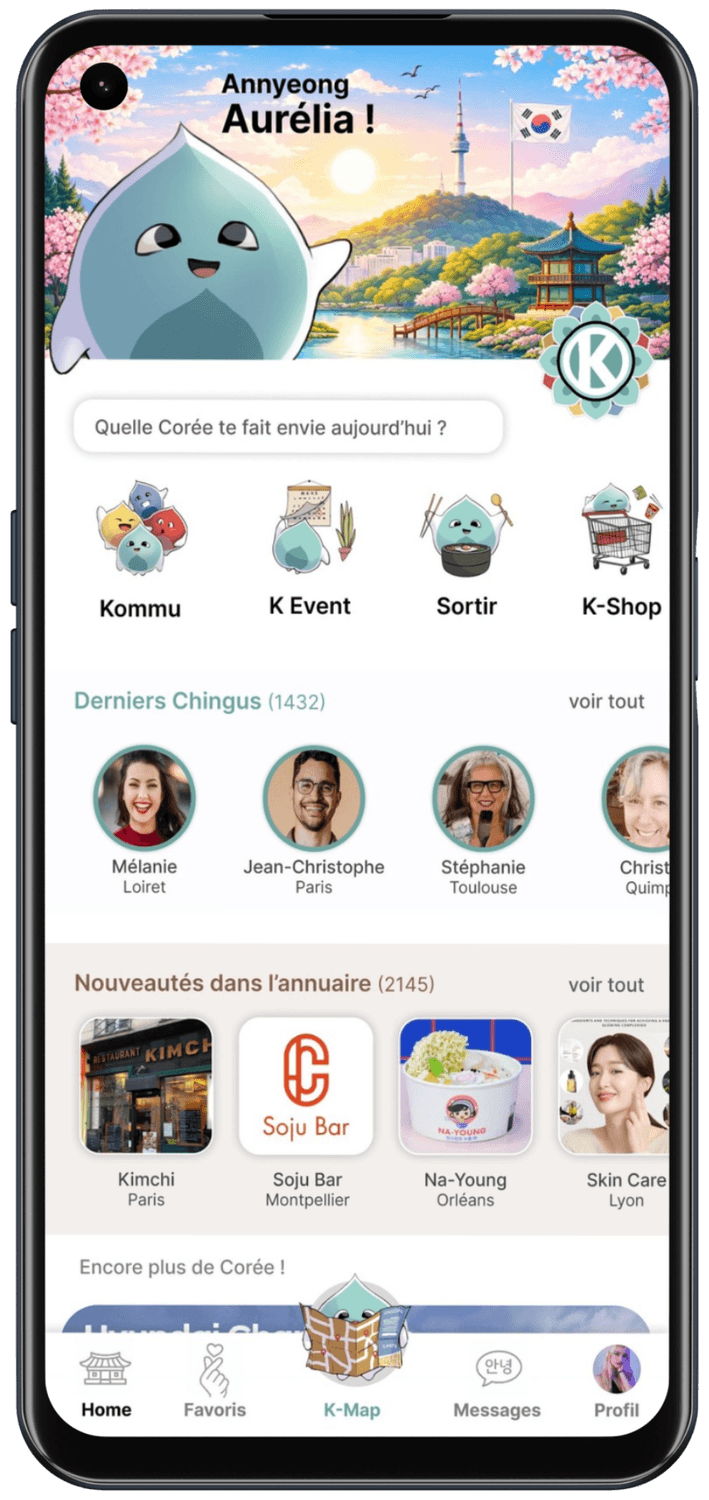
Task: Open the Kommu category
Action: point(140,549)
